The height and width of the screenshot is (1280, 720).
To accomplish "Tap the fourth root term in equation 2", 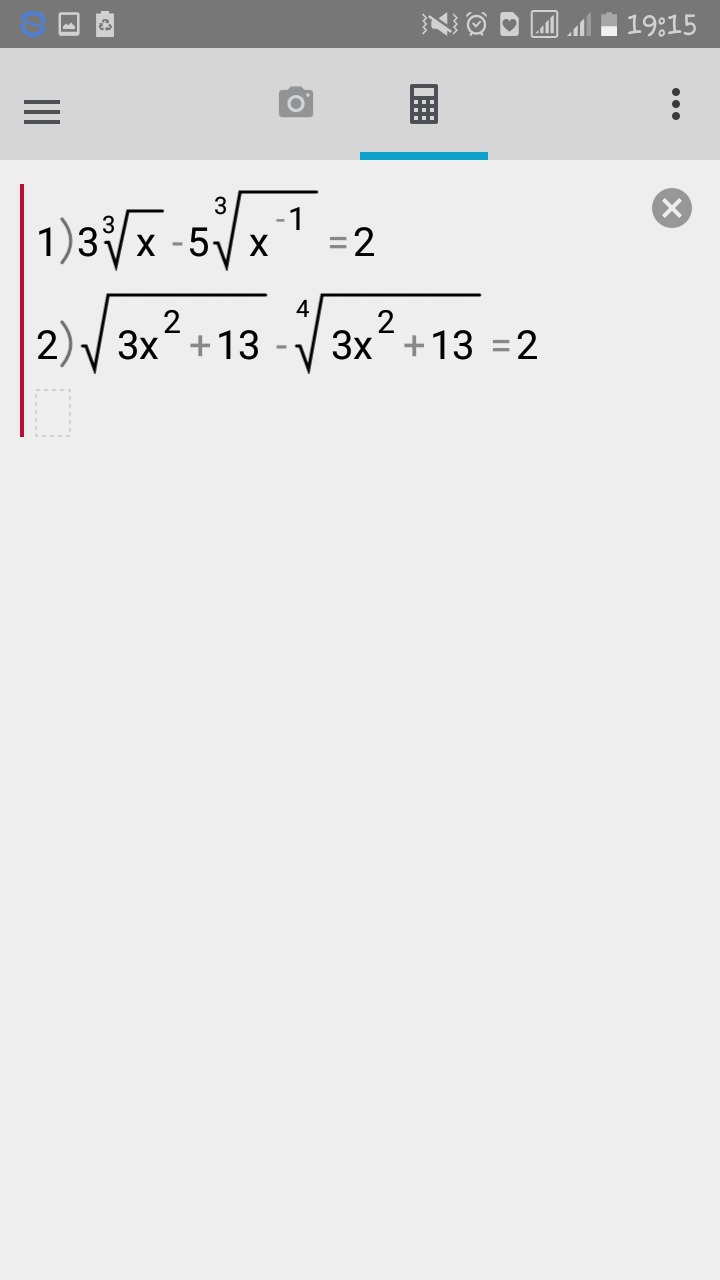I will pyautogui.click(x=390, y=340).
